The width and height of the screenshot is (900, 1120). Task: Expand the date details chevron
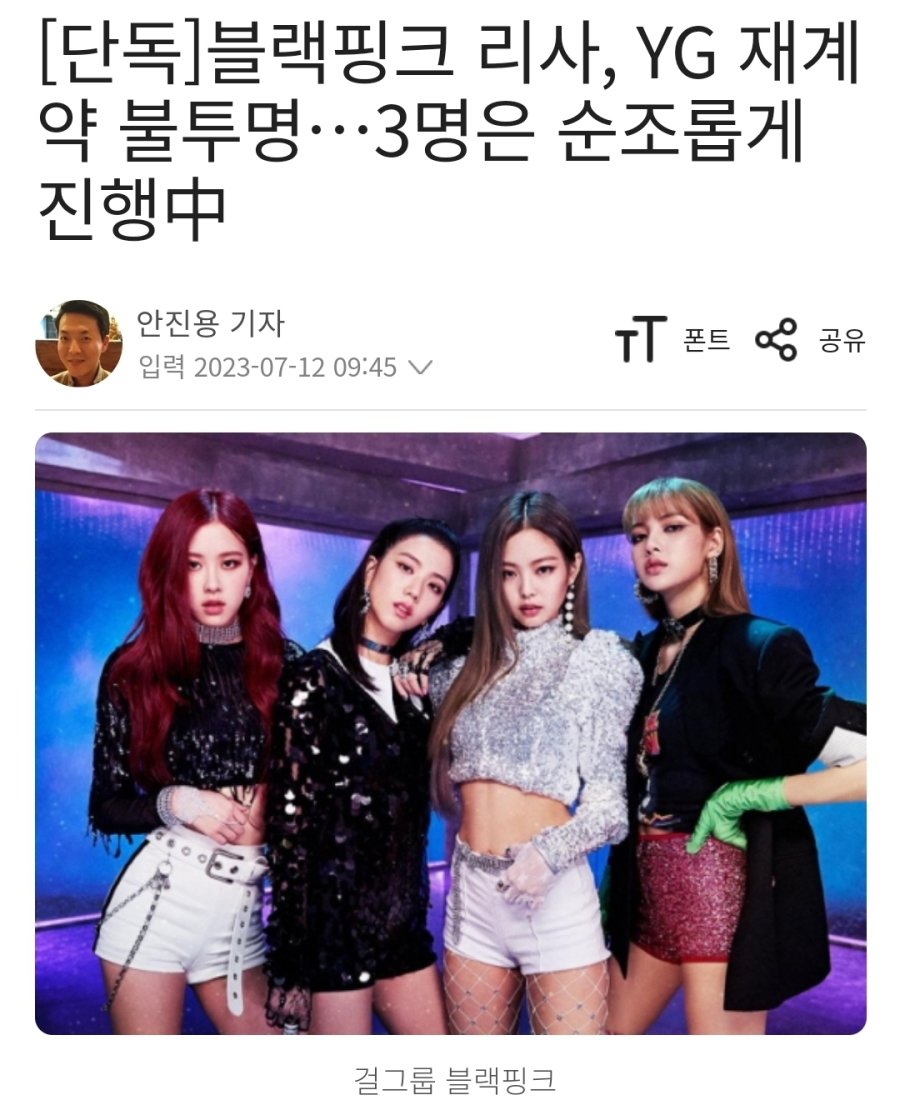point(421,367)
